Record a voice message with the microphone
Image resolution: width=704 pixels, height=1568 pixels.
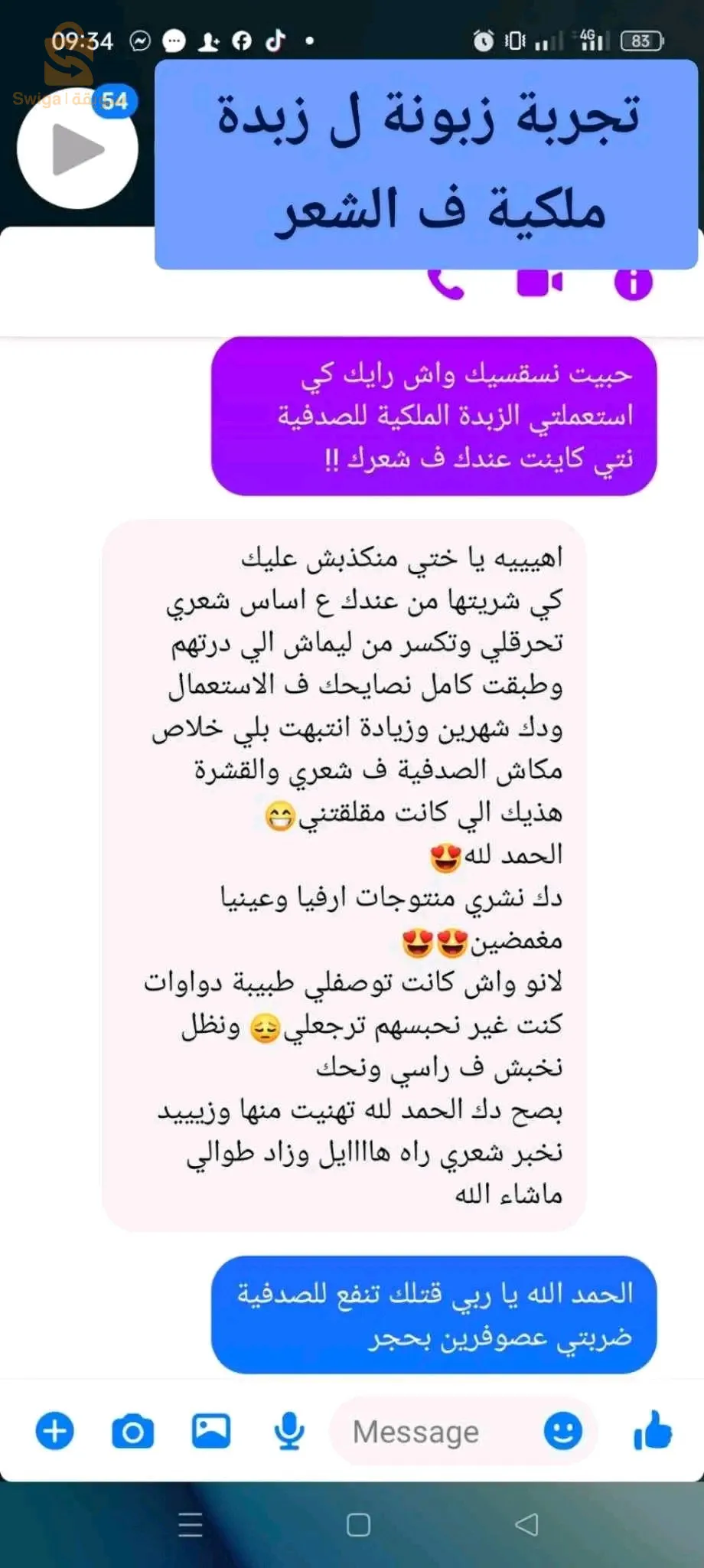pos(289,1431)
